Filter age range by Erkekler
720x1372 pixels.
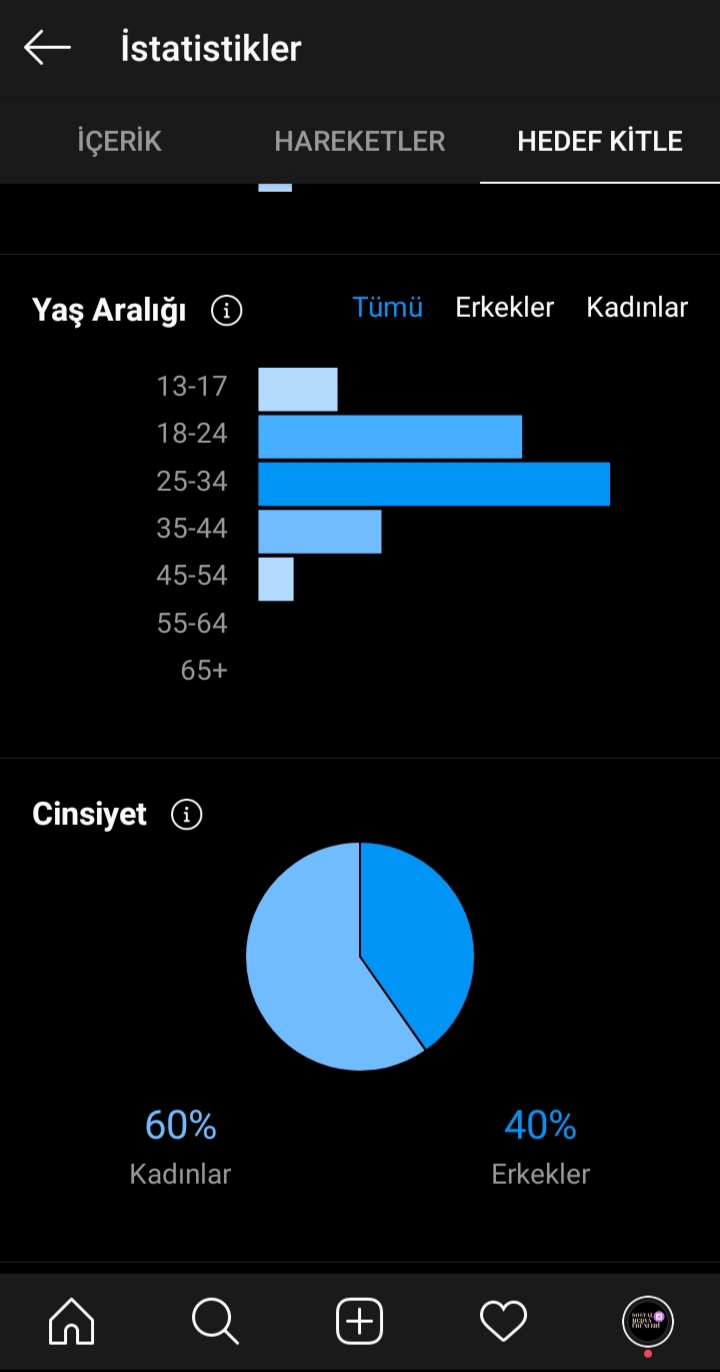pyautogui.click(x=504, y=307)
